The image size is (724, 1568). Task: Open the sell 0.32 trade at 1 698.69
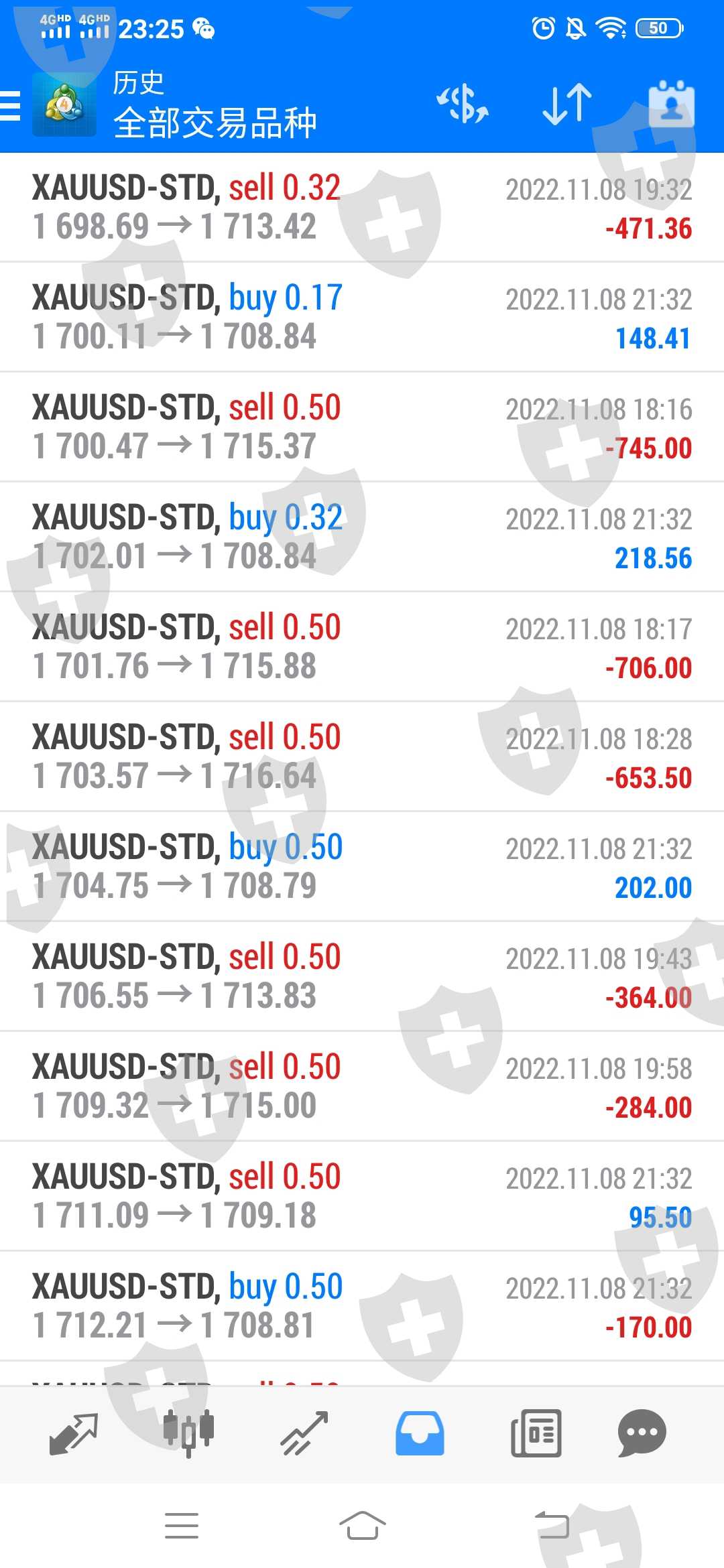(x=362, y=207)
